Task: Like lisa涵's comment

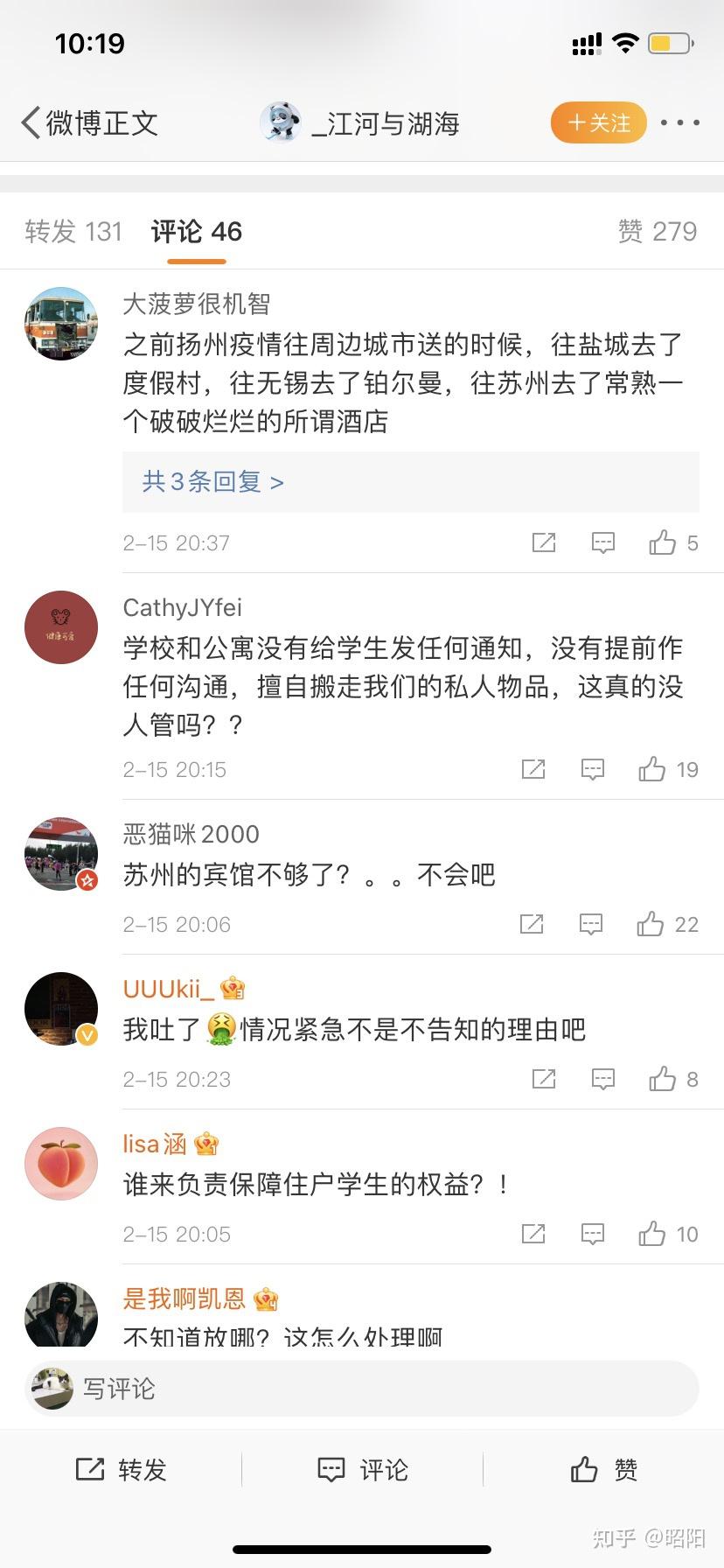Action: (652, 1235)
